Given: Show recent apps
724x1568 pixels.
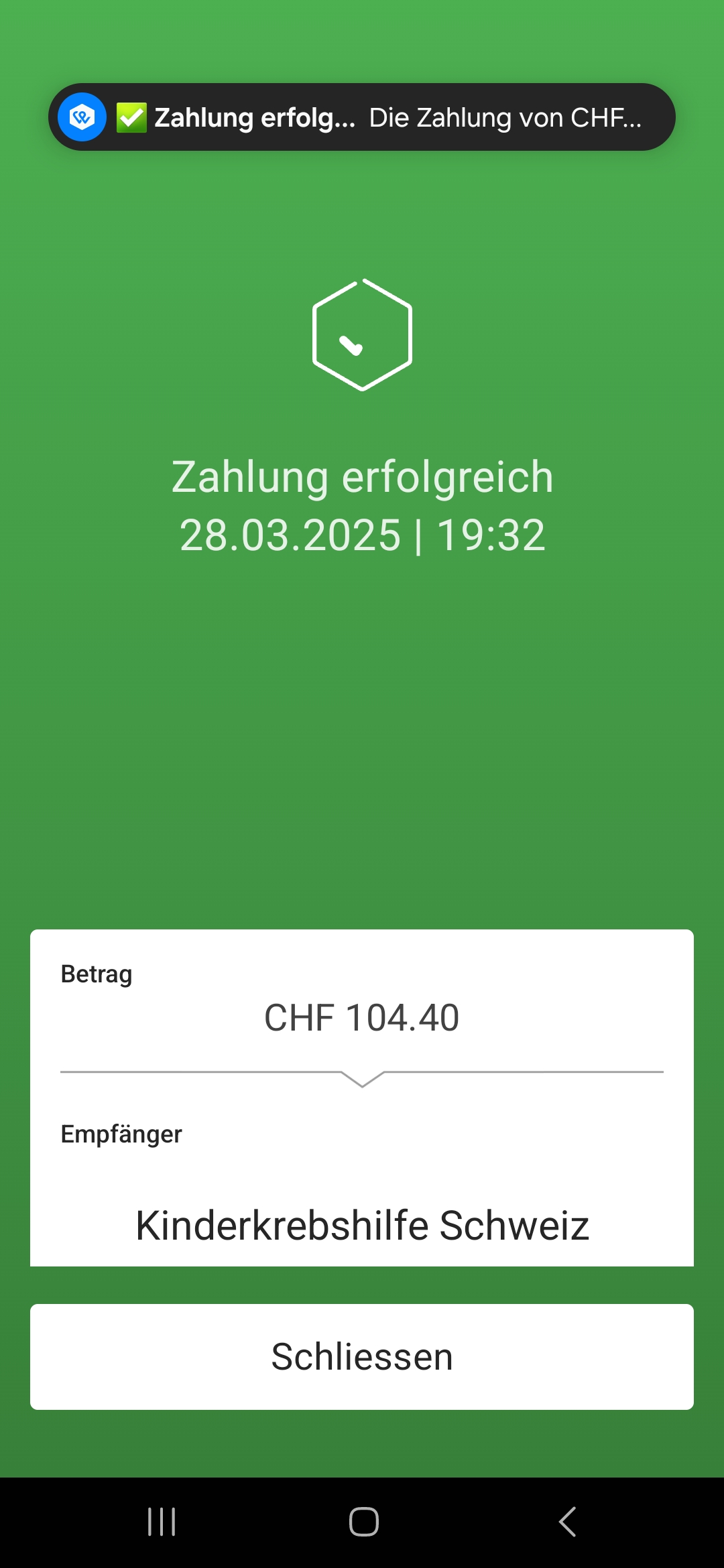Looking at the screenshot, I should click(162, 1522).
